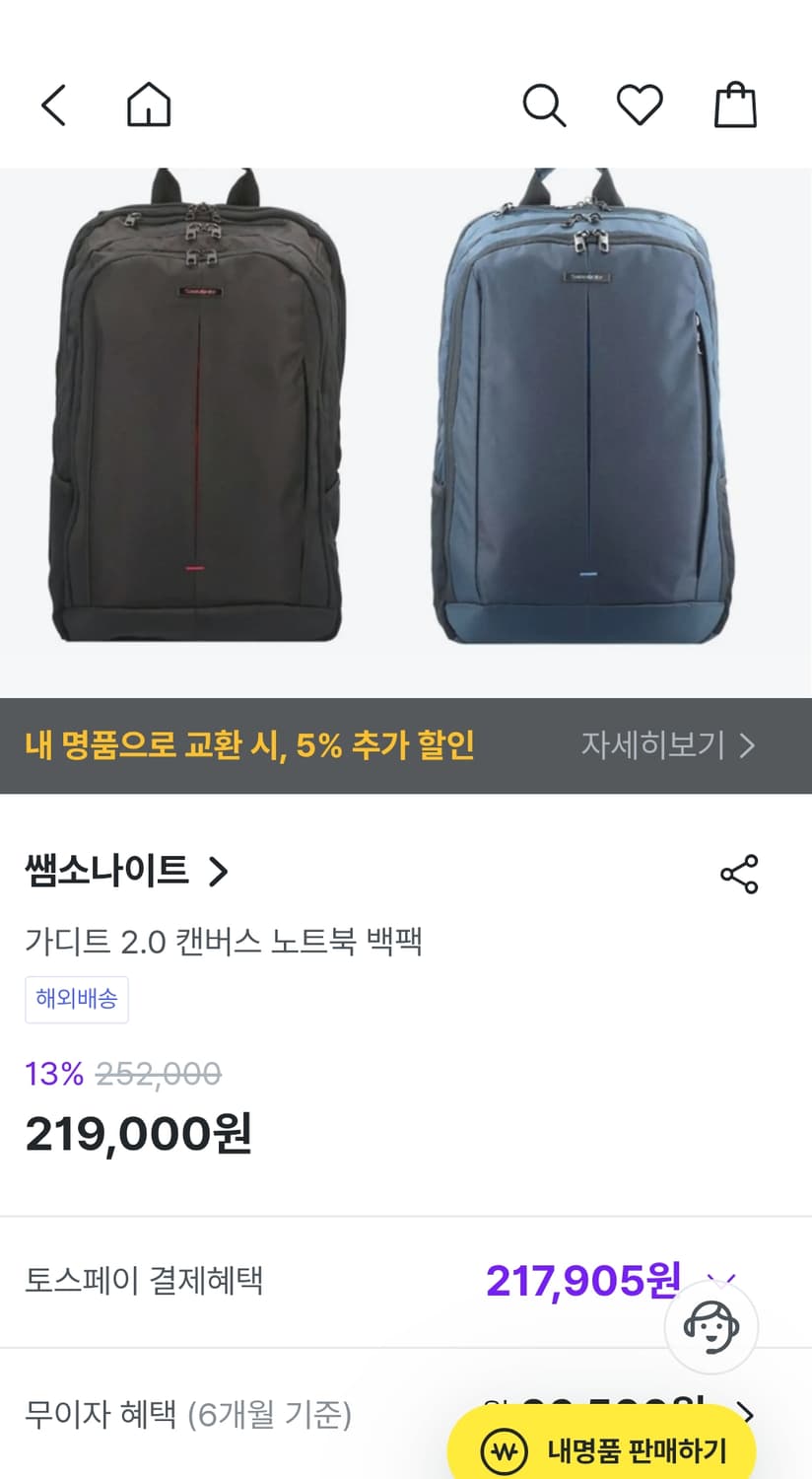Select the discounted price 219,000원
This screenshot has width=812, height=1479.
(x=137, y=1134)
